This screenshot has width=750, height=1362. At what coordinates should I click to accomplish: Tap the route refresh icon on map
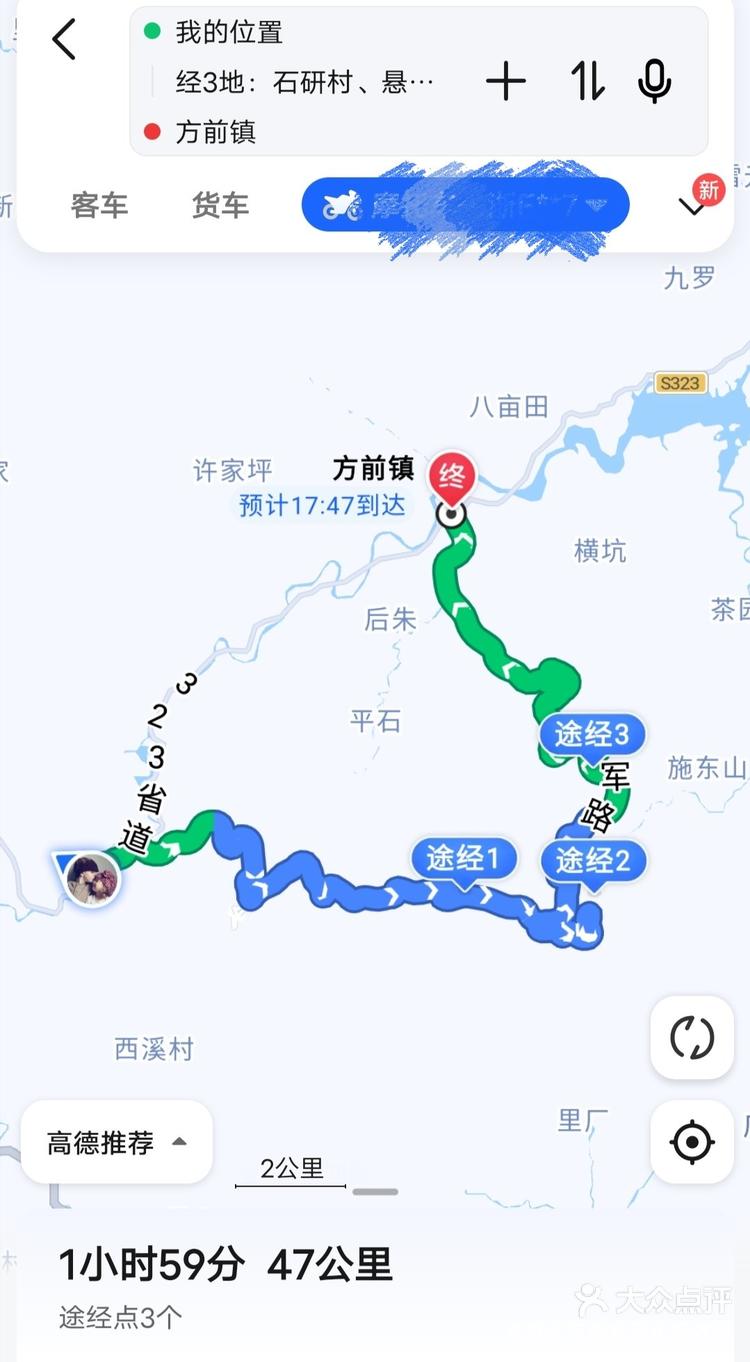click(692, 1039)
